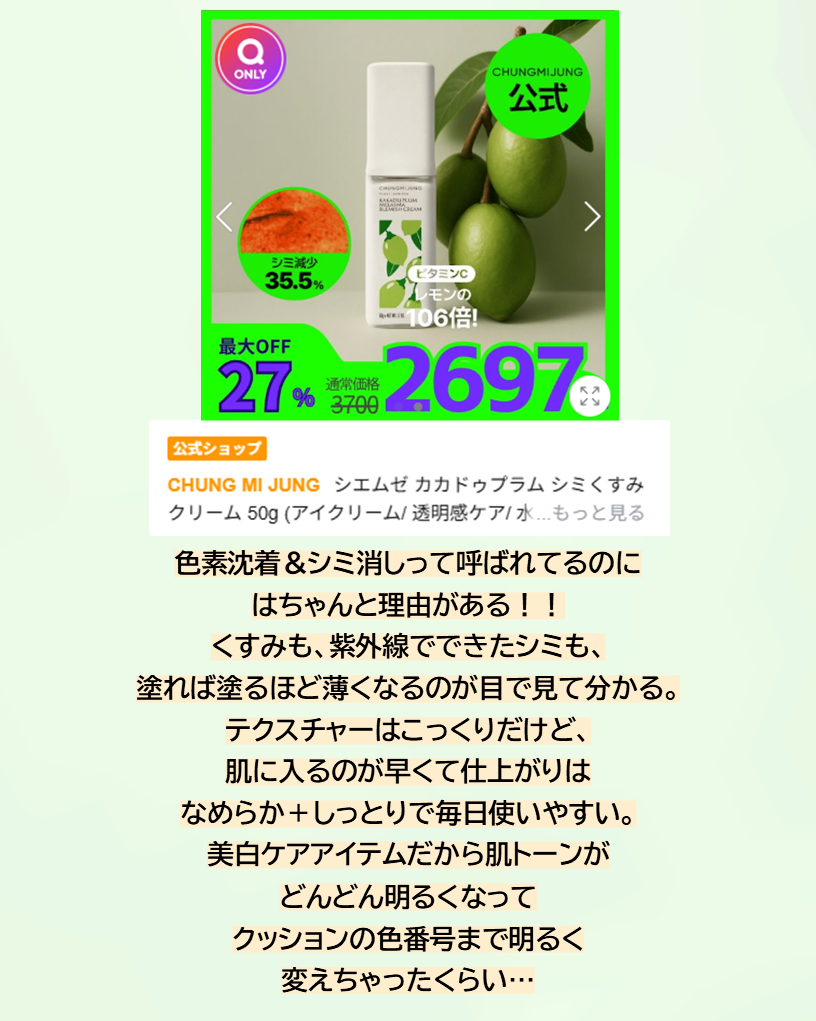Advance the carousel with the right chevron
The height and width of the screenshot is (1021, 816).
[x=590, y=214]
